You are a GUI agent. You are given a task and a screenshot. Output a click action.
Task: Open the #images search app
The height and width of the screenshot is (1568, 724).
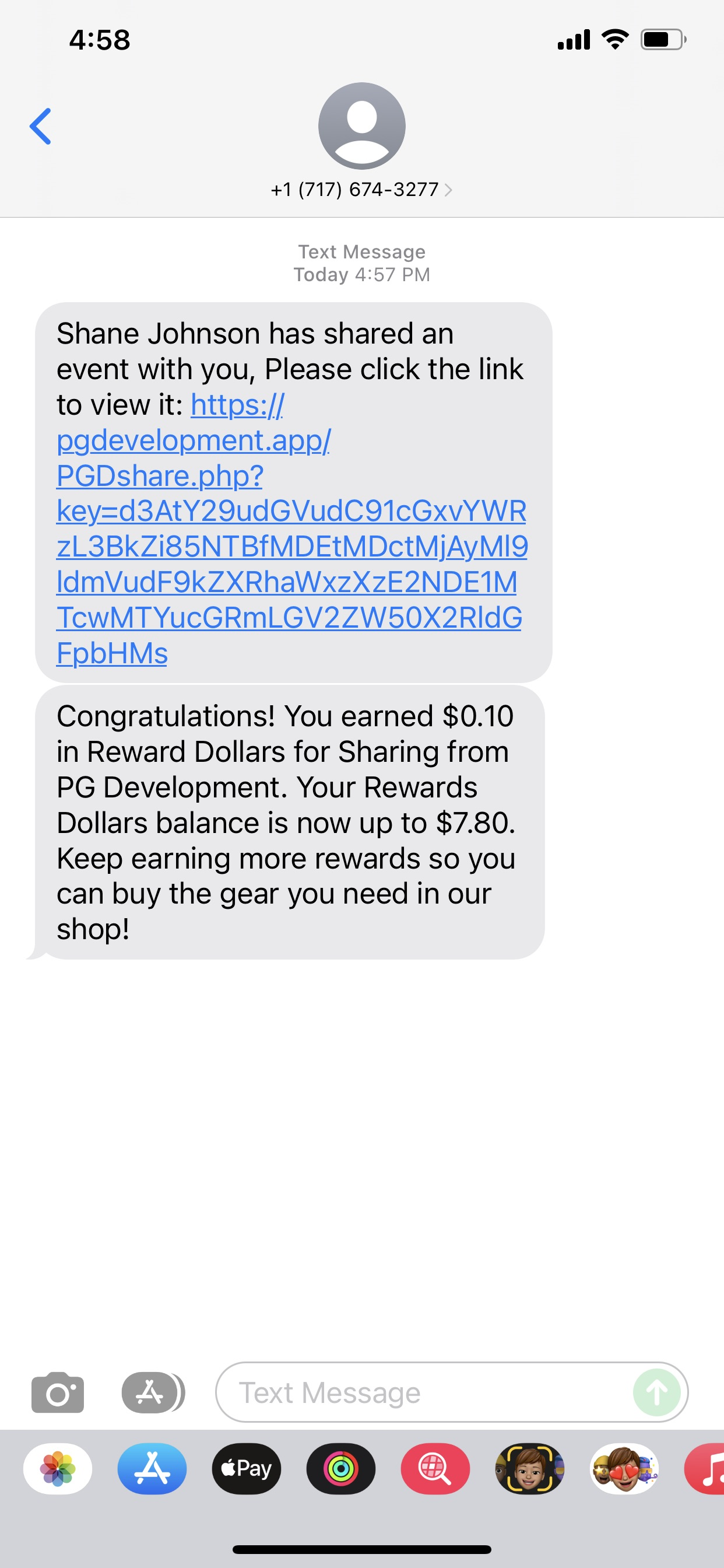pos(435,1469)
